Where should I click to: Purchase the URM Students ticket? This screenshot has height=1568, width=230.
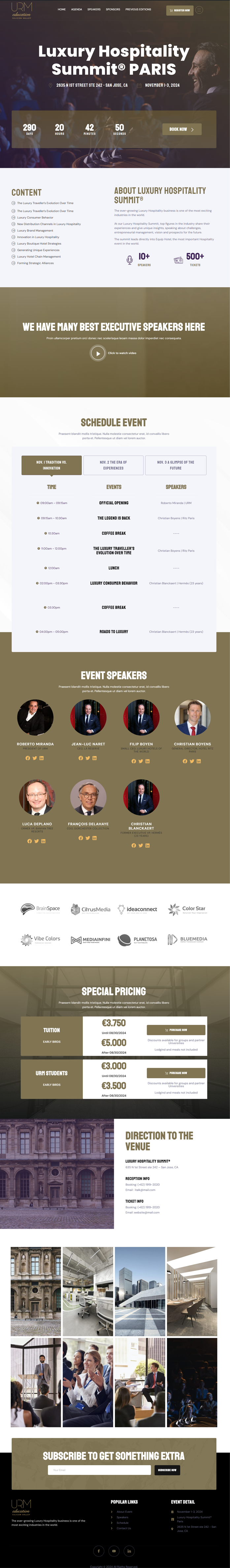(x=176, y=1073)
